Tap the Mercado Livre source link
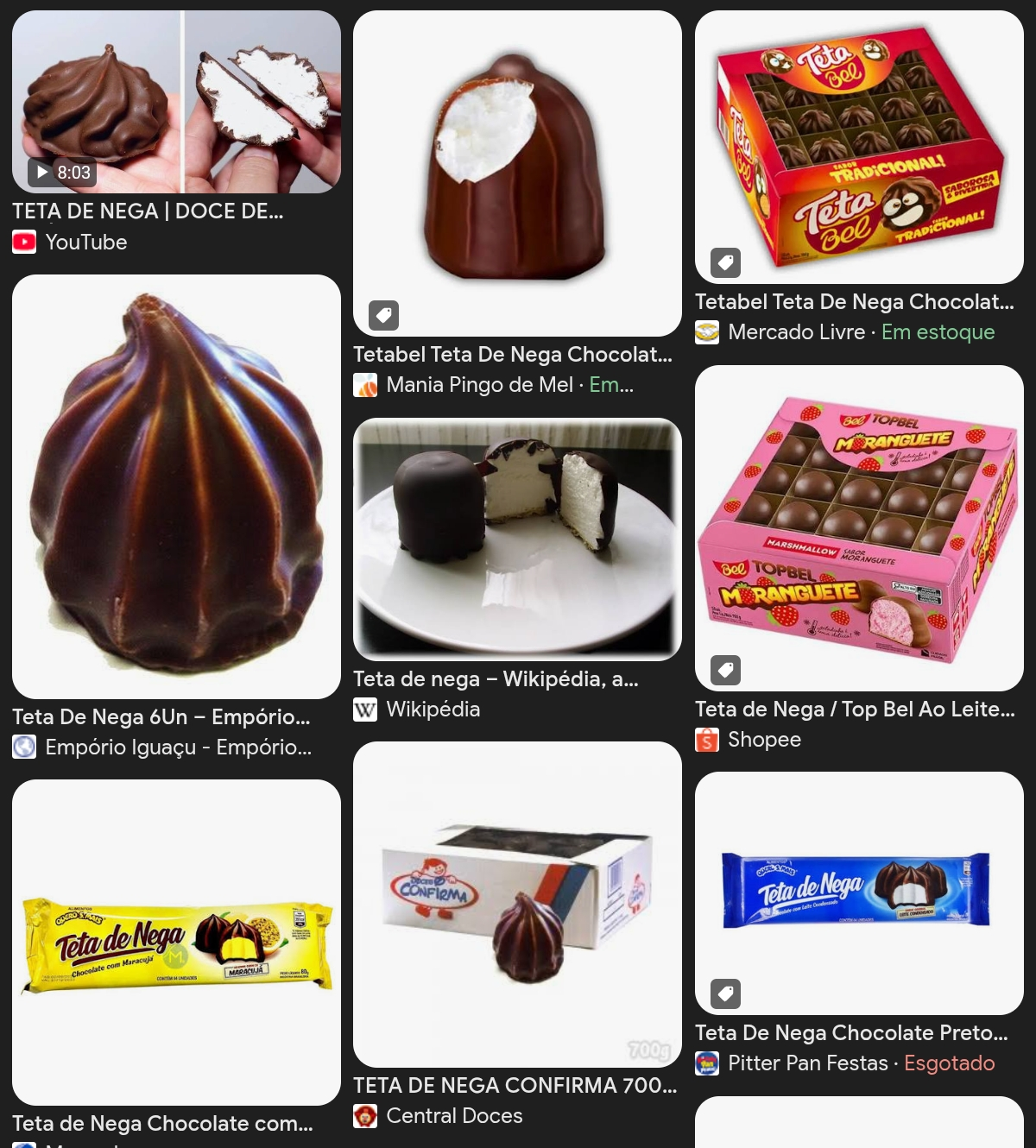This screenshot has height=1148, width=1036. click(796, 332)
